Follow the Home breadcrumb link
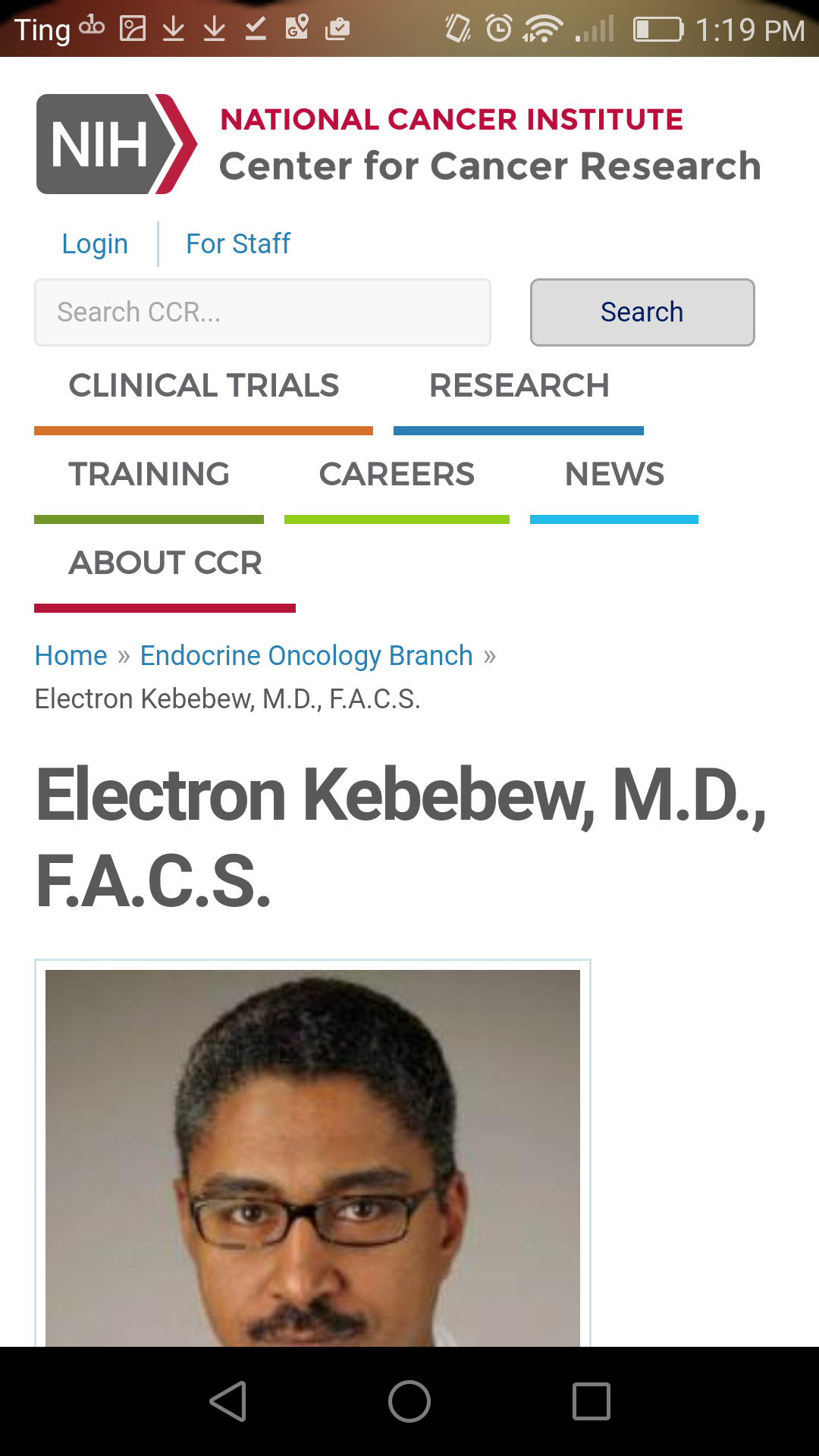 coord(71,656)
